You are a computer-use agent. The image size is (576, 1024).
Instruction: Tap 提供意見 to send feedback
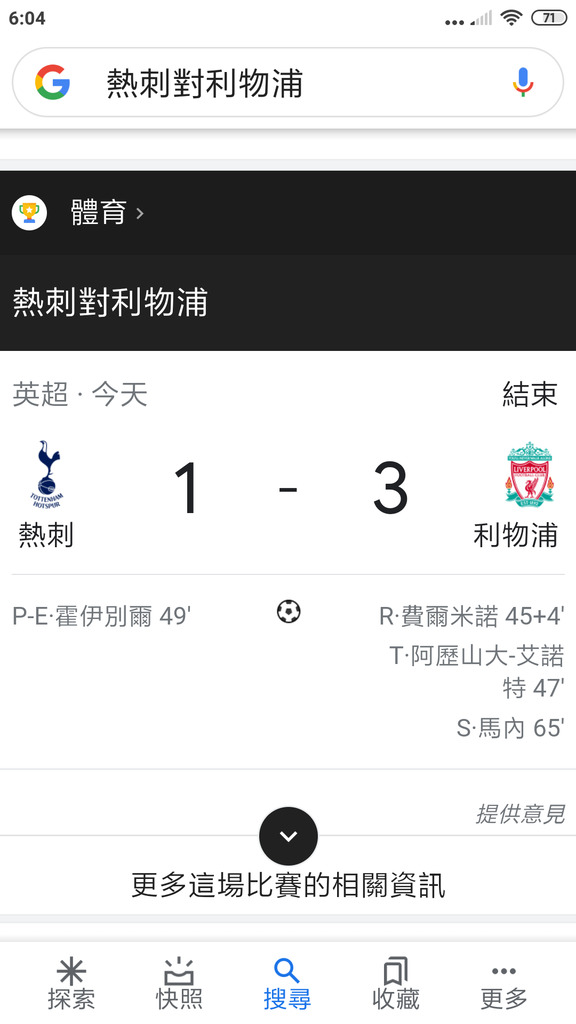(520, 814)
